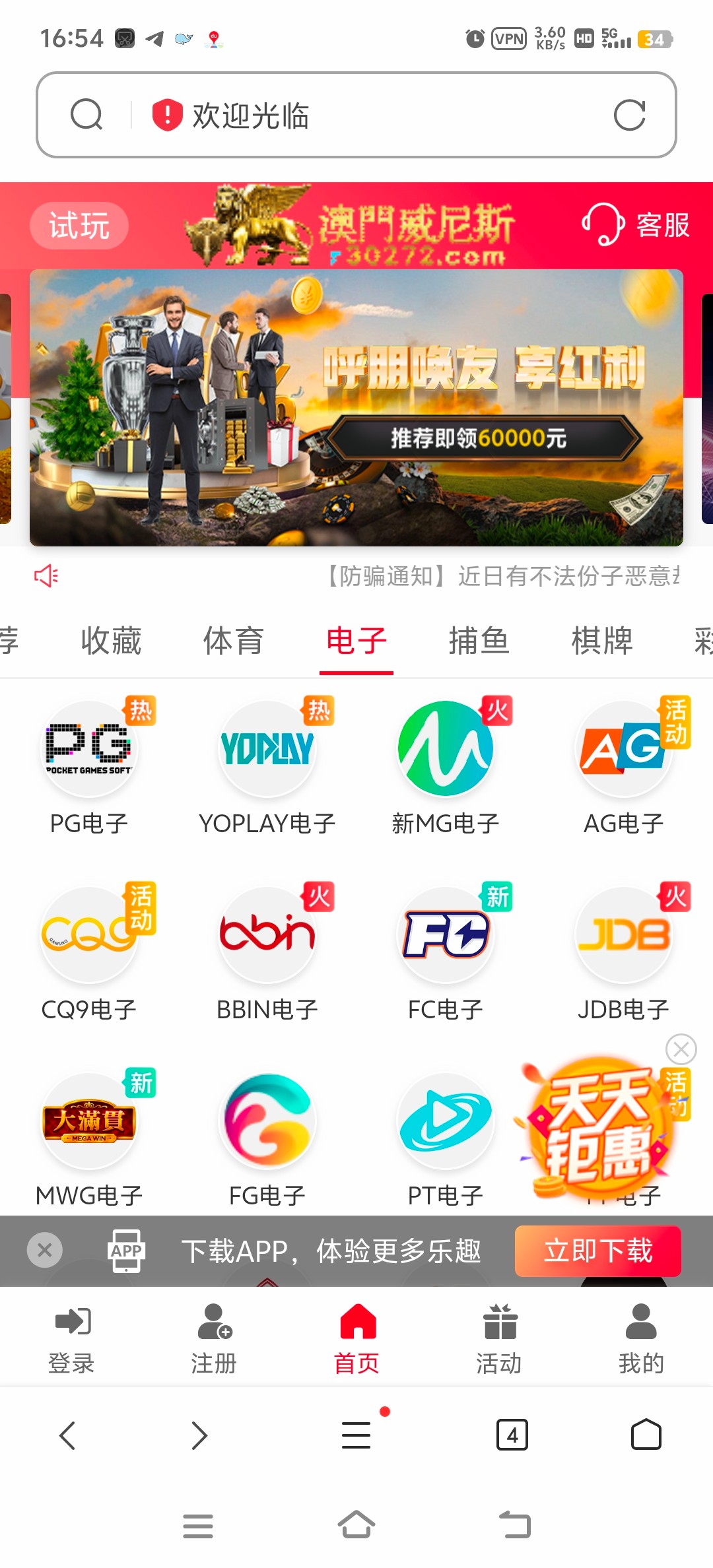Viewport: 713px width, 1568px height.
Task: Go to 登录 login page
Action: click(x=71, y=1338)
